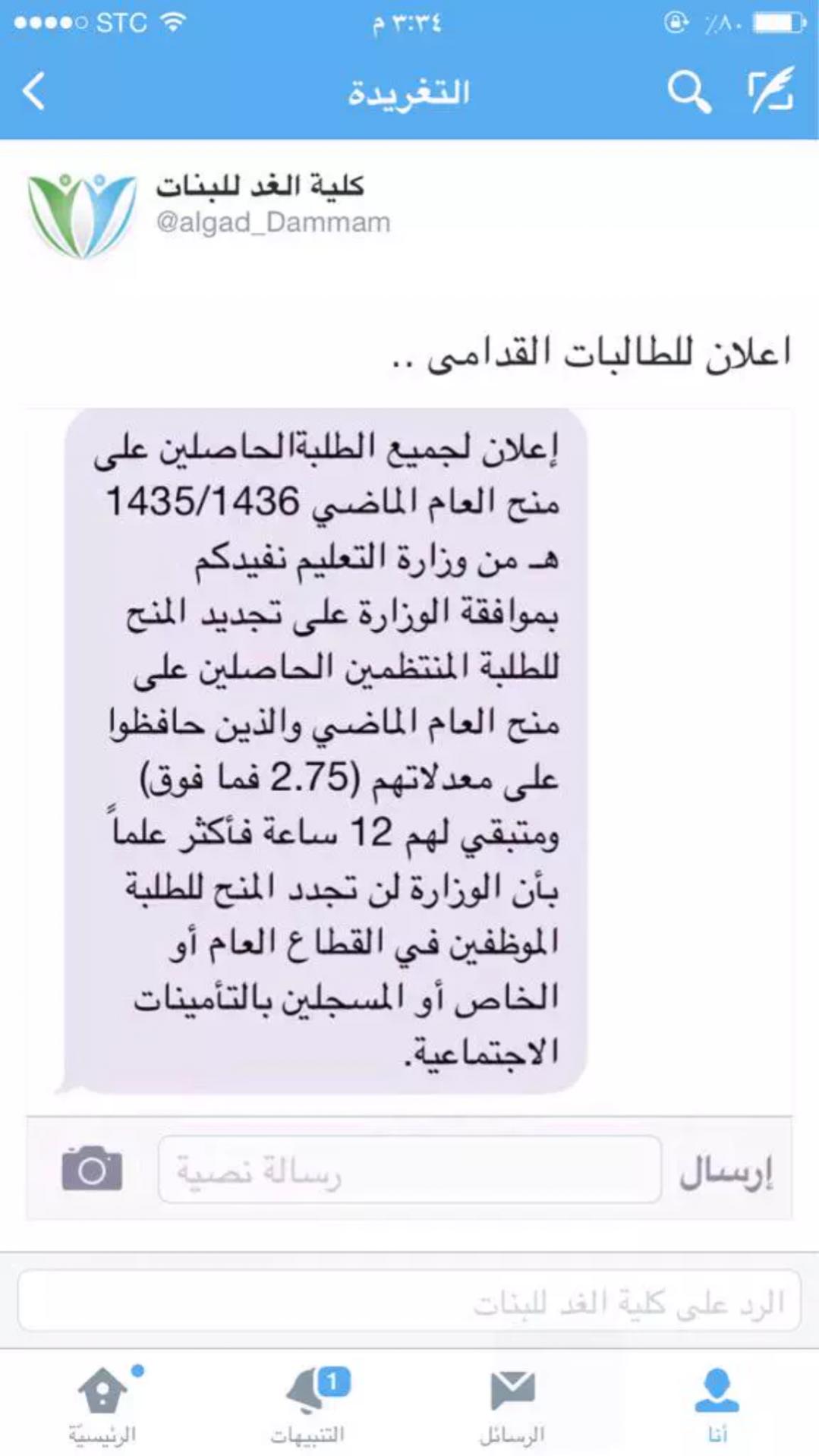Open the التنبيهات notifications tab
Screen dimensions: 819x1456
click(307, 1403)
